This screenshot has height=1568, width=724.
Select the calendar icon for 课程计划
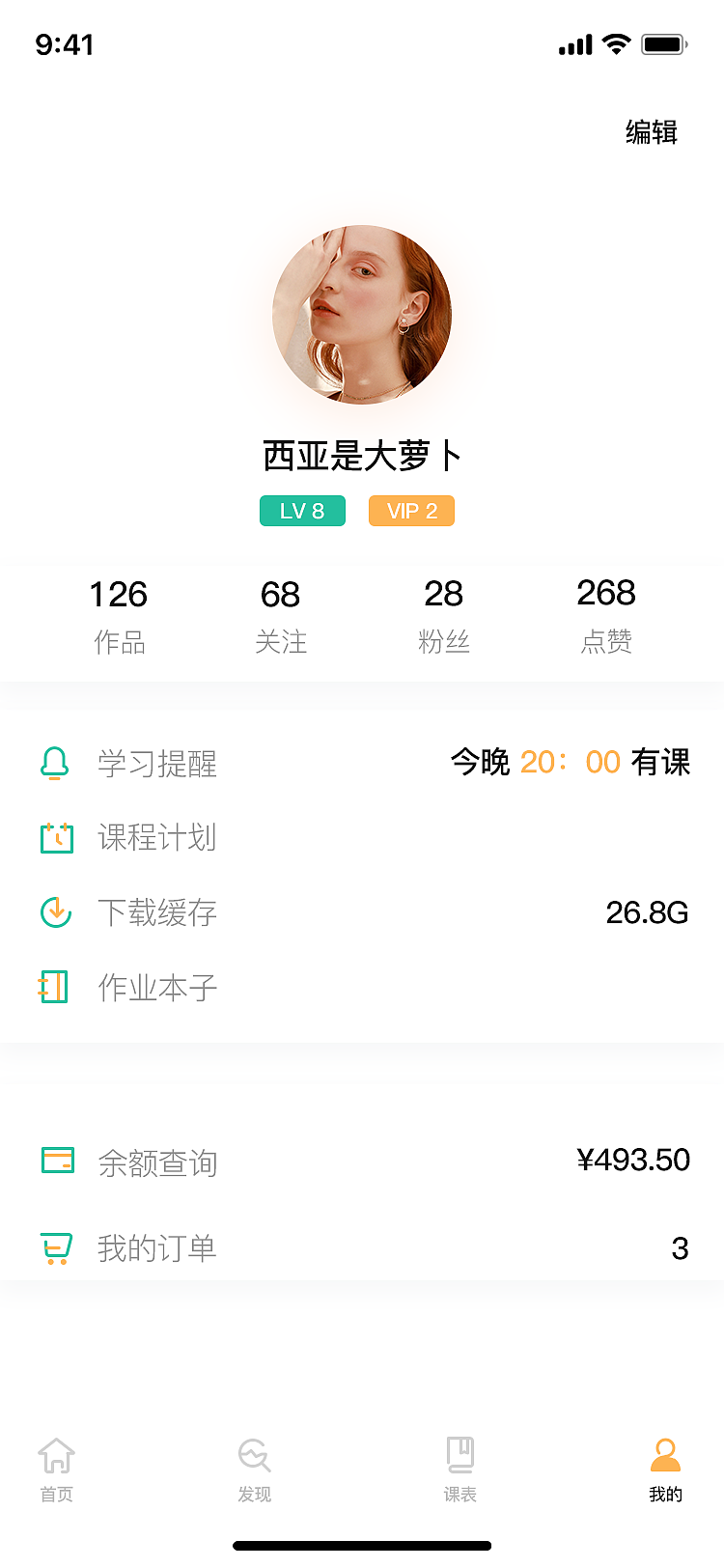(x=55, y=838)
